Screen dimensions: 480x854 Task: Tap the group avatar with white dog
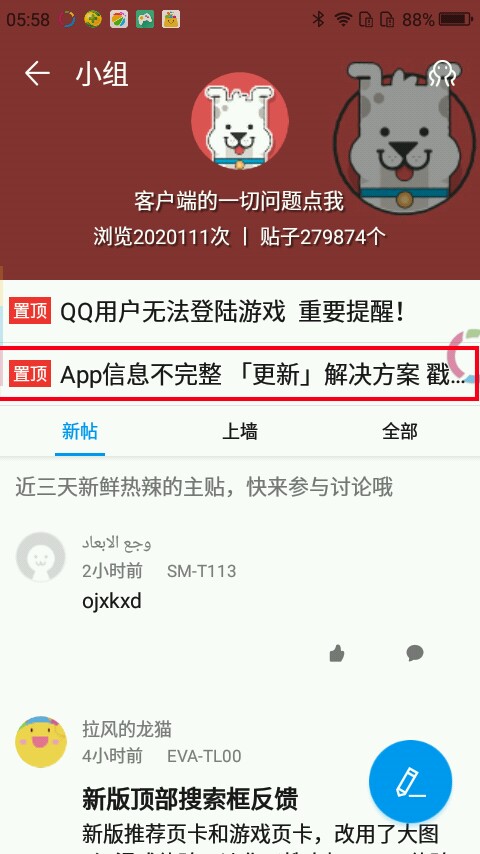tap(240, 121)
